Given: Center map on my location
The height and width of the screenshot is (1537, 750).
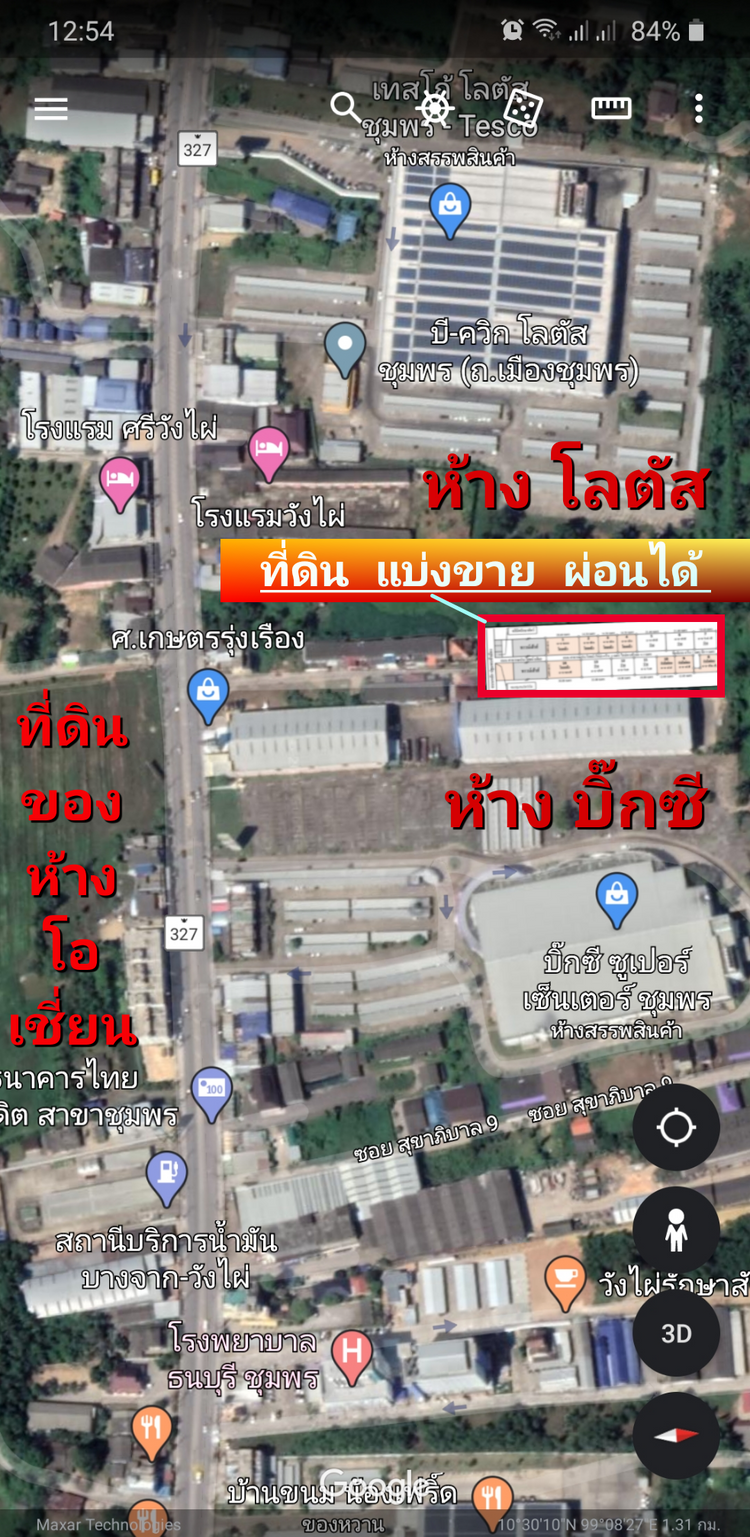Looking at the screenshot, I should point(676,1128).
